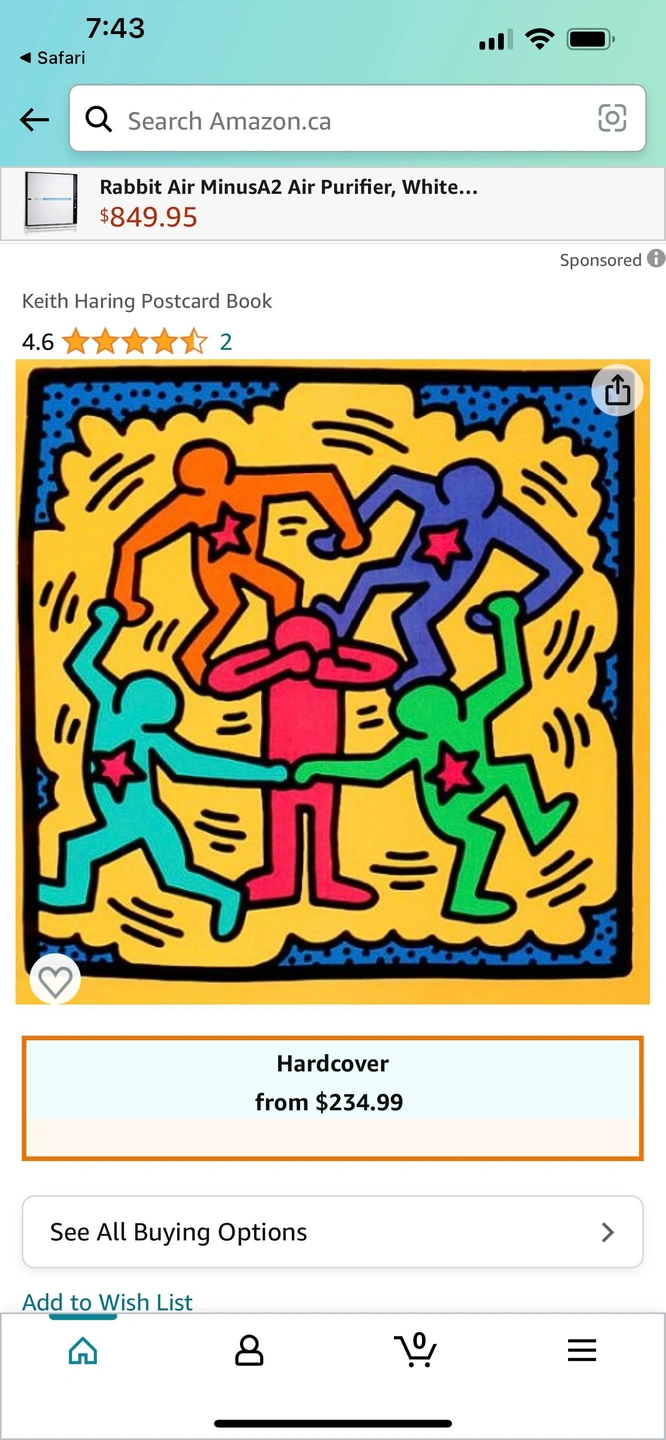Switch to the Home tab

point(83,1351)
